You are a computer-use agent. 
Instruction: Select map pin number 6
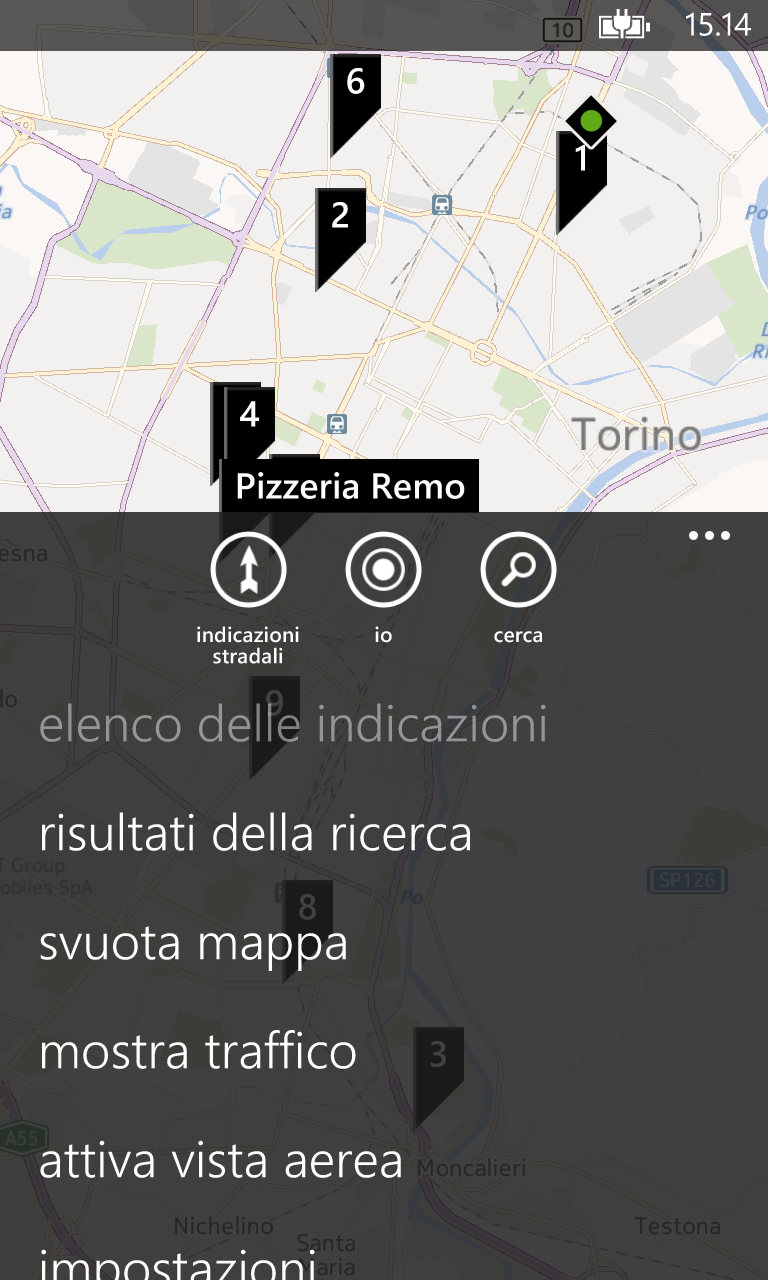click(x=355, y=83)
